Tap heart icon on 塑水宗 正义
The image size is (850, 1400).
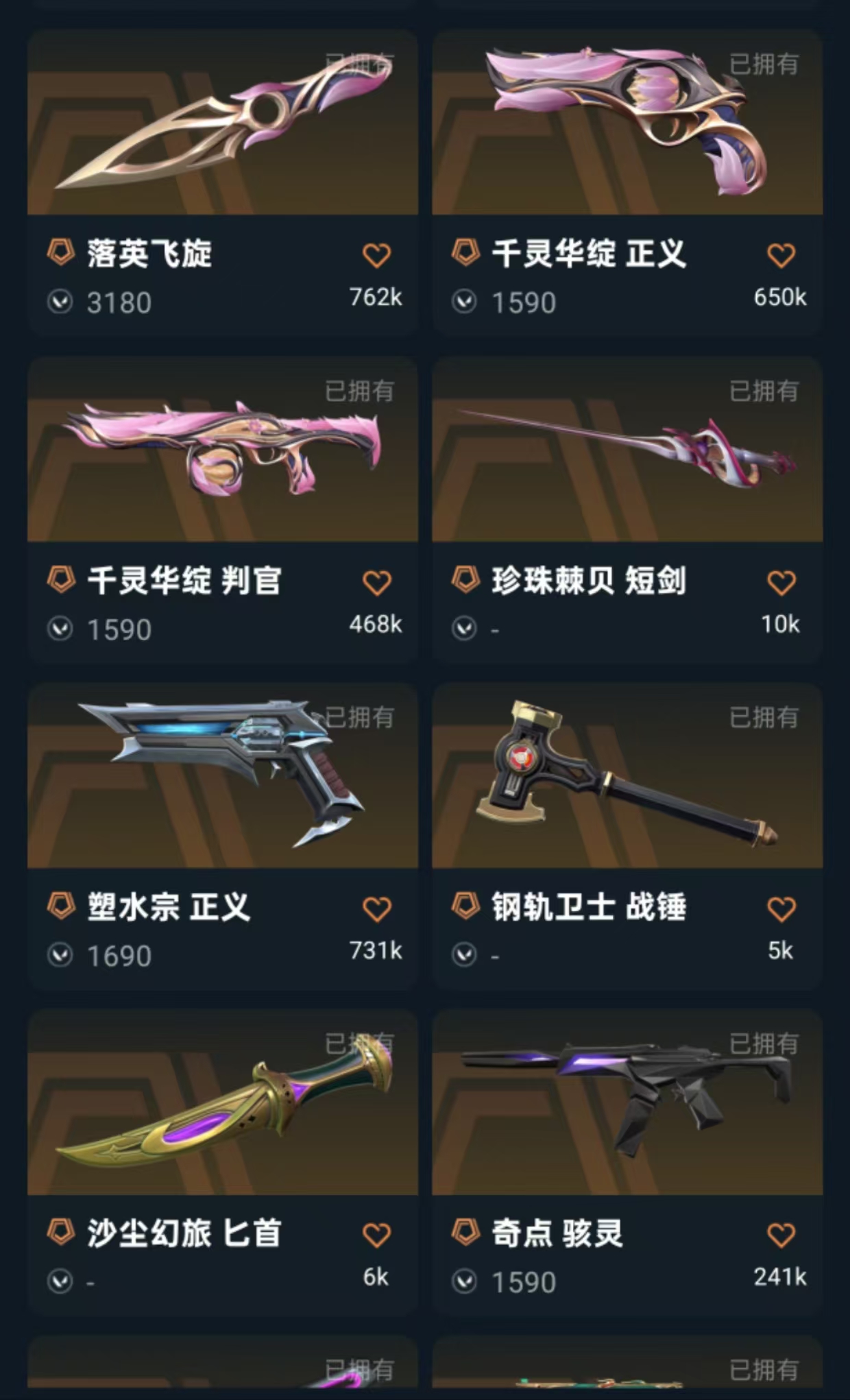[x=376, y=908]
